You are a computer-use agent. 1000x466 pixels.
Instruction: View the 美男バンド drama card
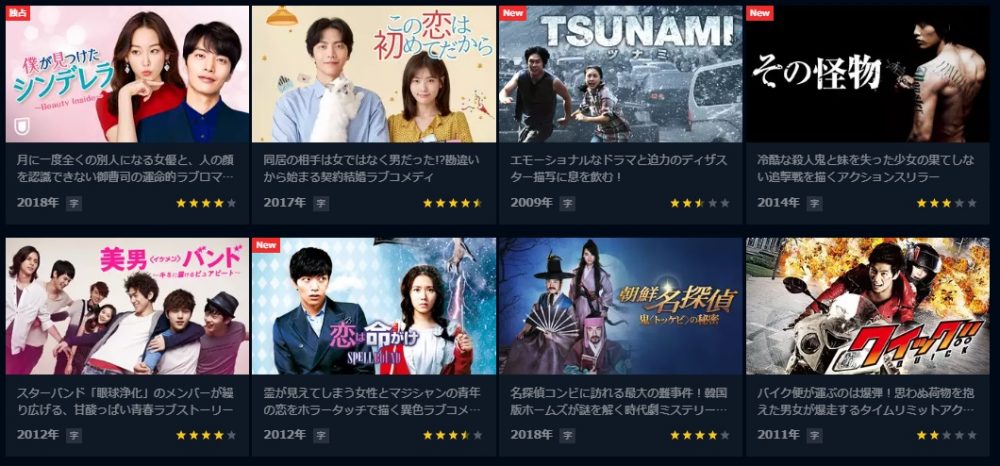[x=128, y=306]
